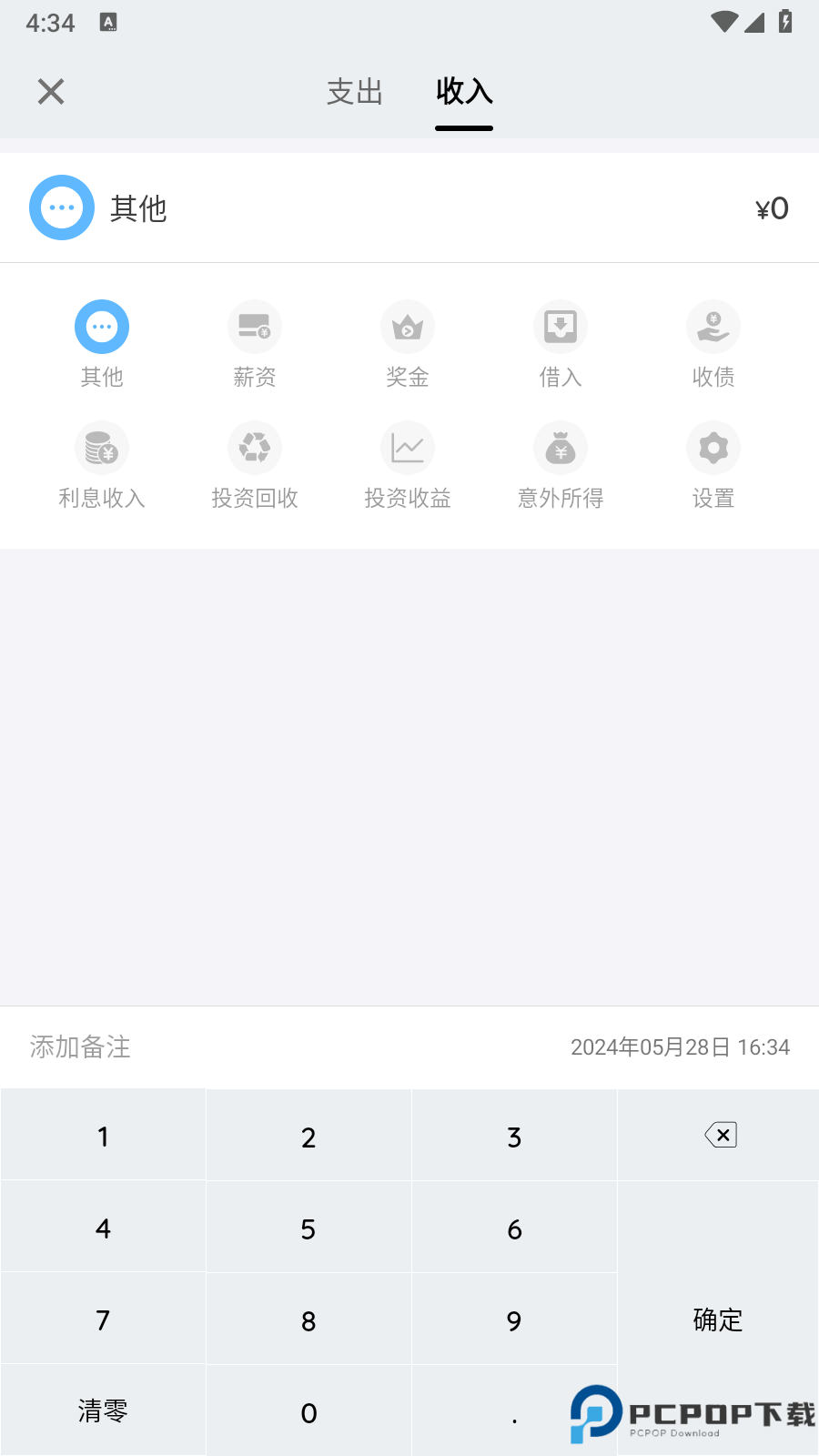Open date picker showing 2024年05月28日

[x=681, y=1047]
